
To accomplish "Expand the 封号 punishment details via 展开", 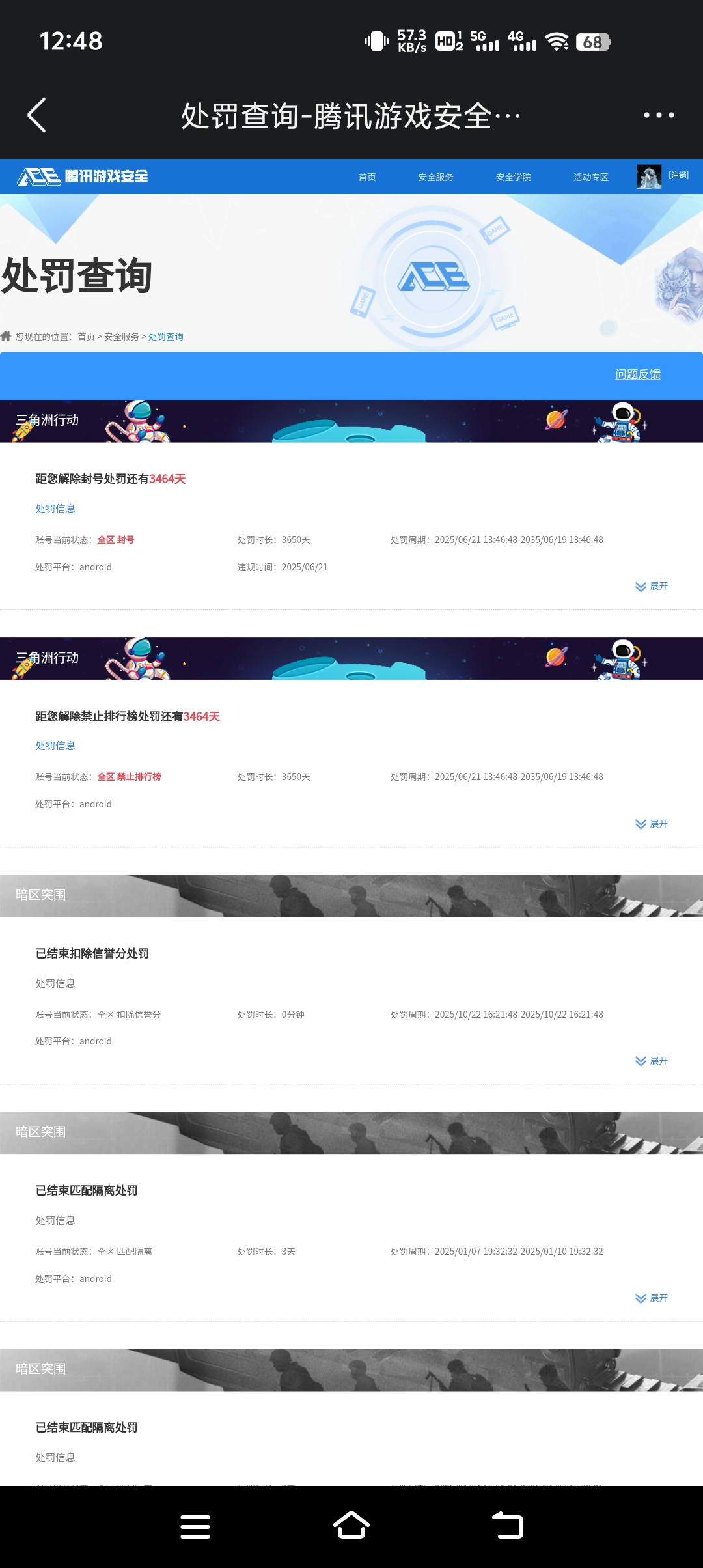I will pyautogui.click(x=651, y=586).
